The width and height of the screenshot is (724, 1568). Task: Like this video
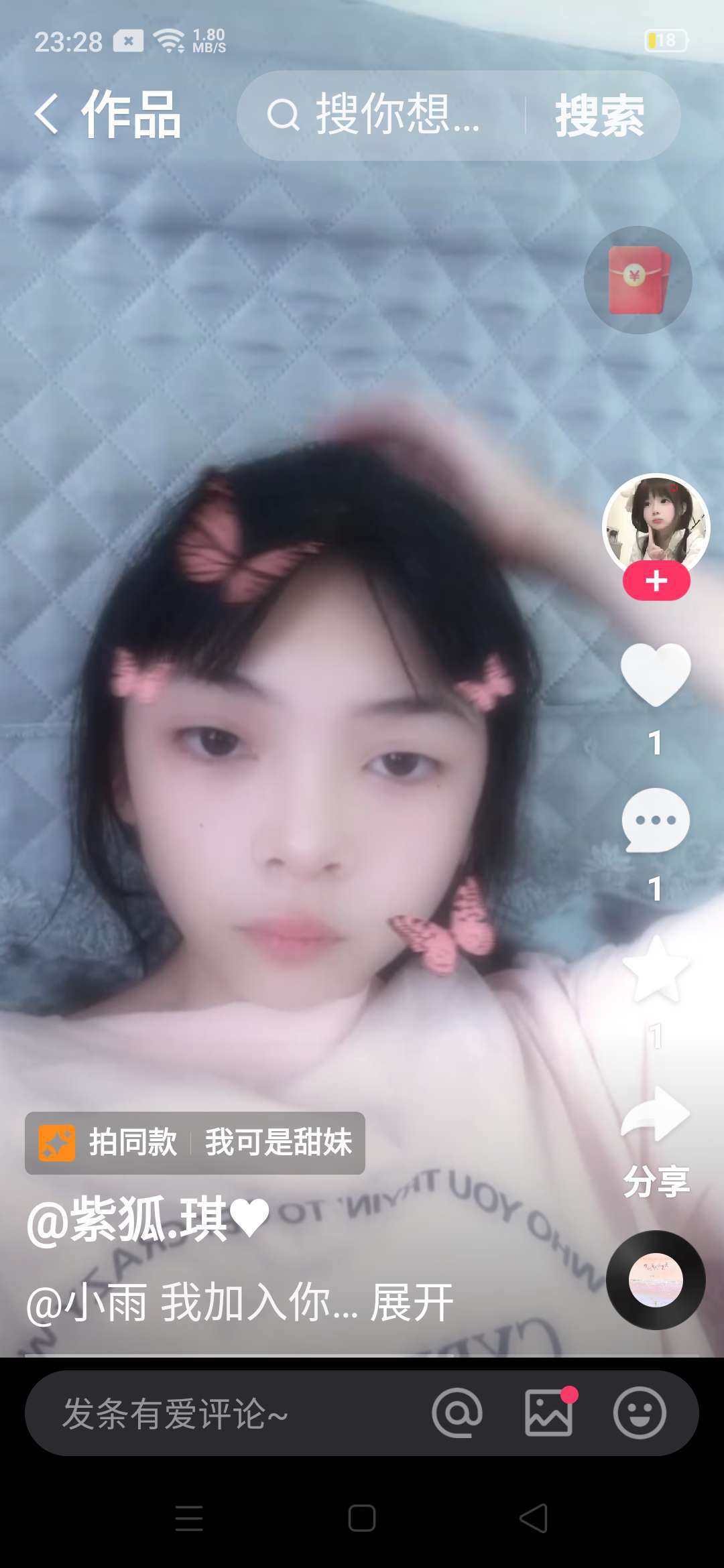point(656,675)
